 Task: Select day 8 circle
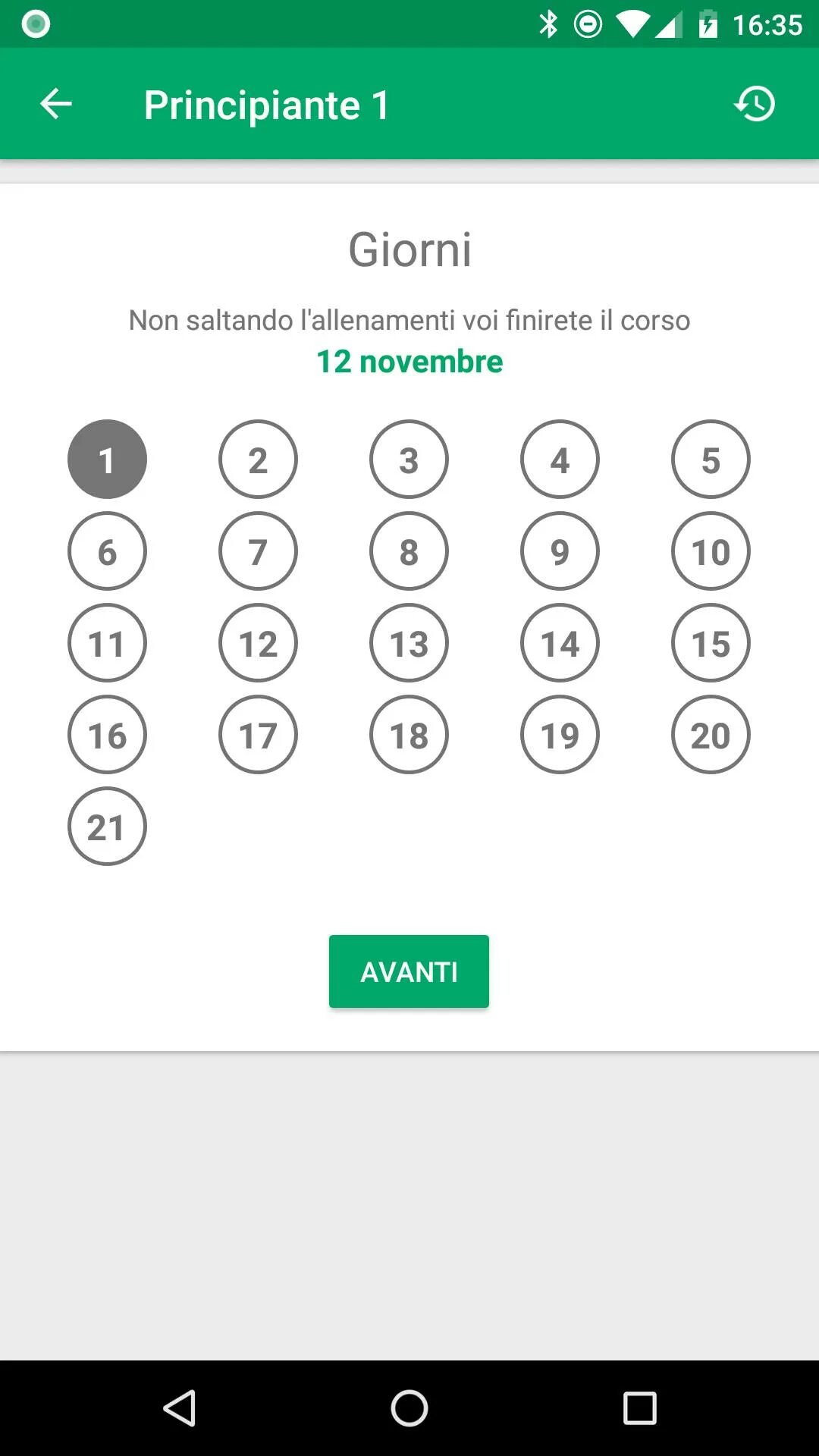[x=409, y=551]
